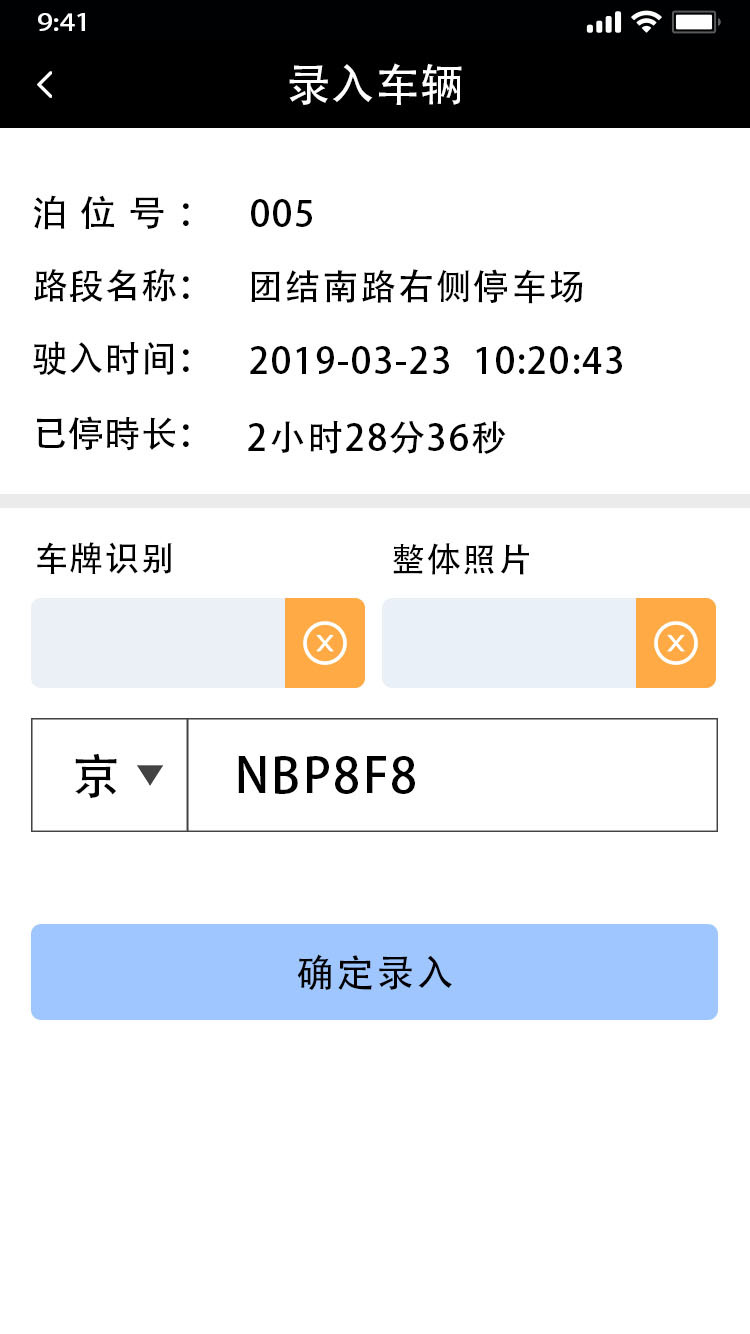Confirm entry with 确定录入
The height and width of the screenshot is (1334, 750).
[x=374, y=972]
